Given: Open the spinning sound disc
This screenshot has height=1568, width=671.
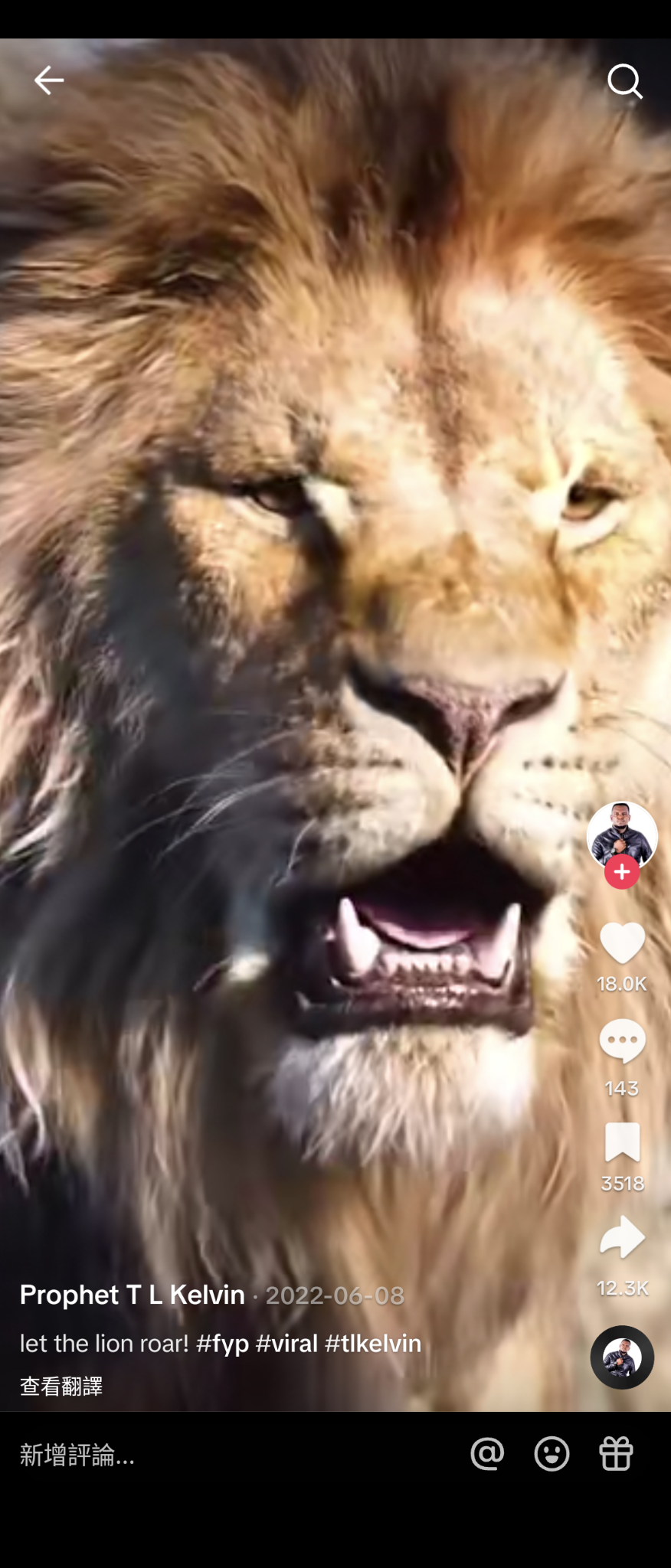Looking at the screenshot, I should (622, 1357).
